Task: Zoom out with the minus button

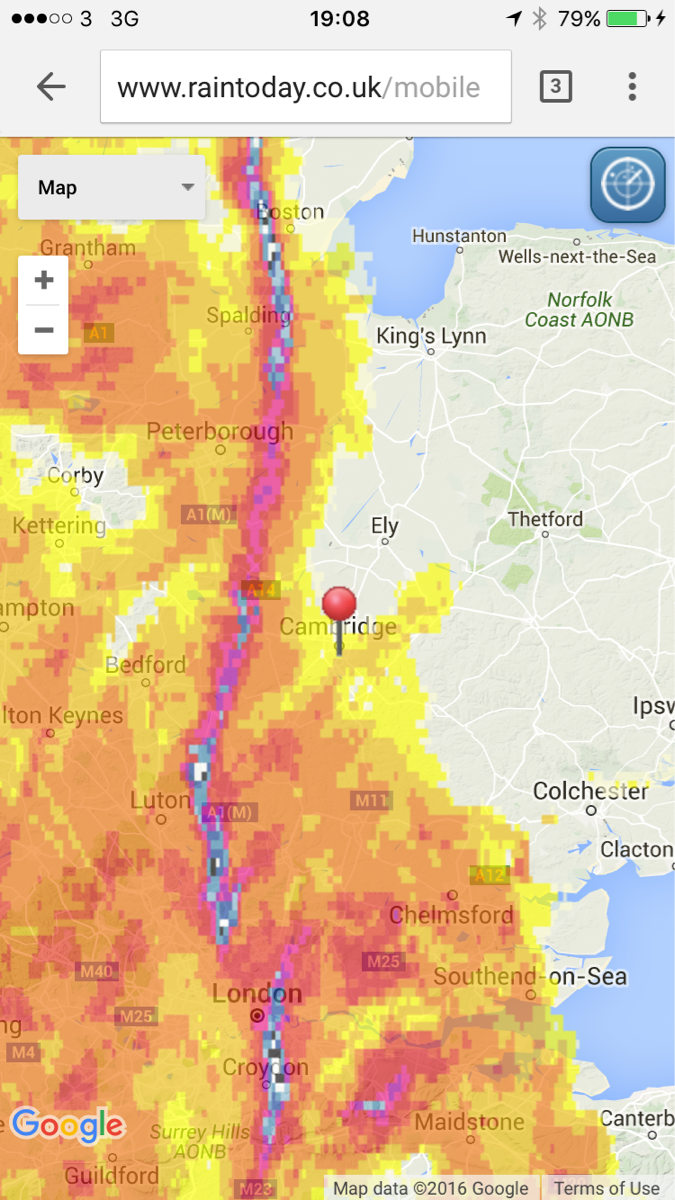Action: (x=43, y=330)
